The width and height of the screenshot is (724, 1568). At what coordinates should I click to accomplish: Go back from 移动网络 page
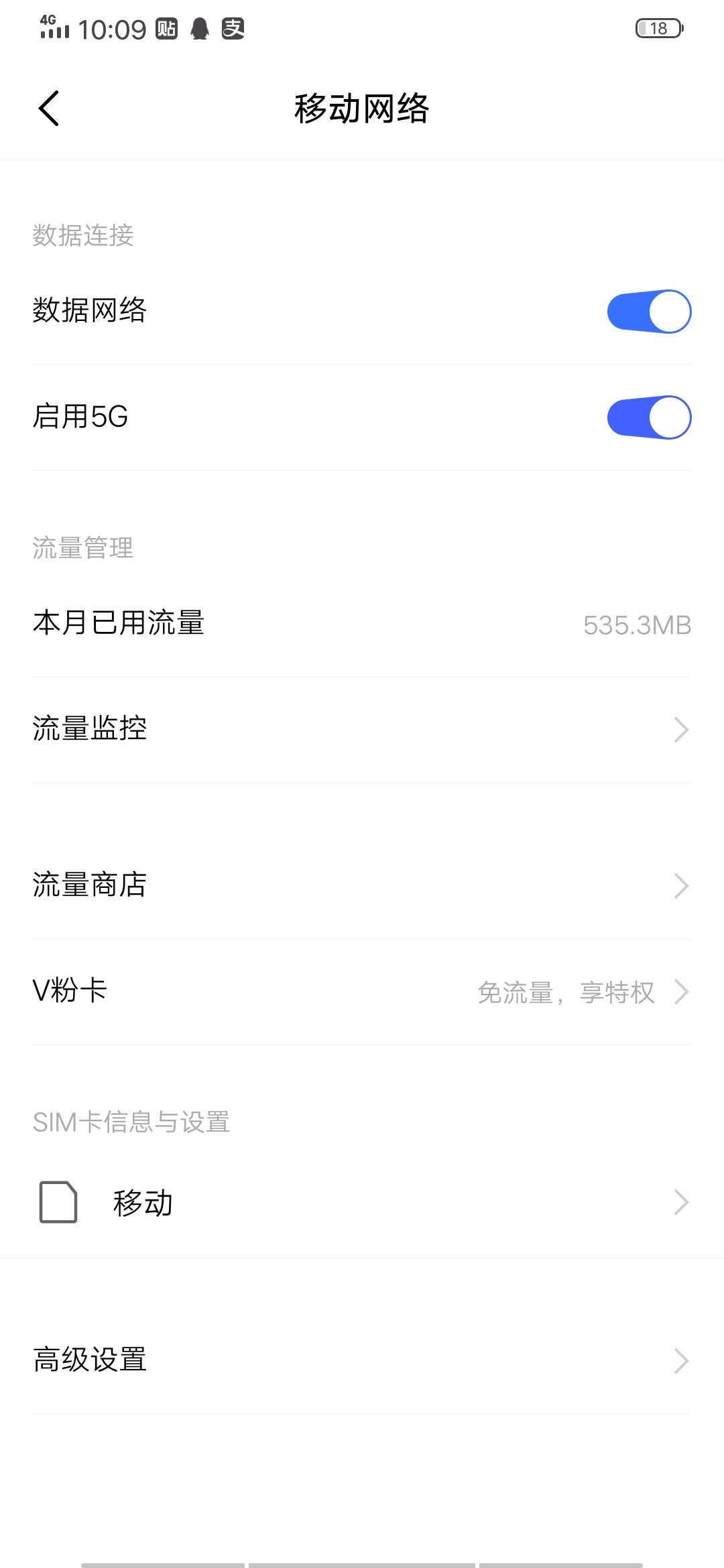(x=49, y=109)
